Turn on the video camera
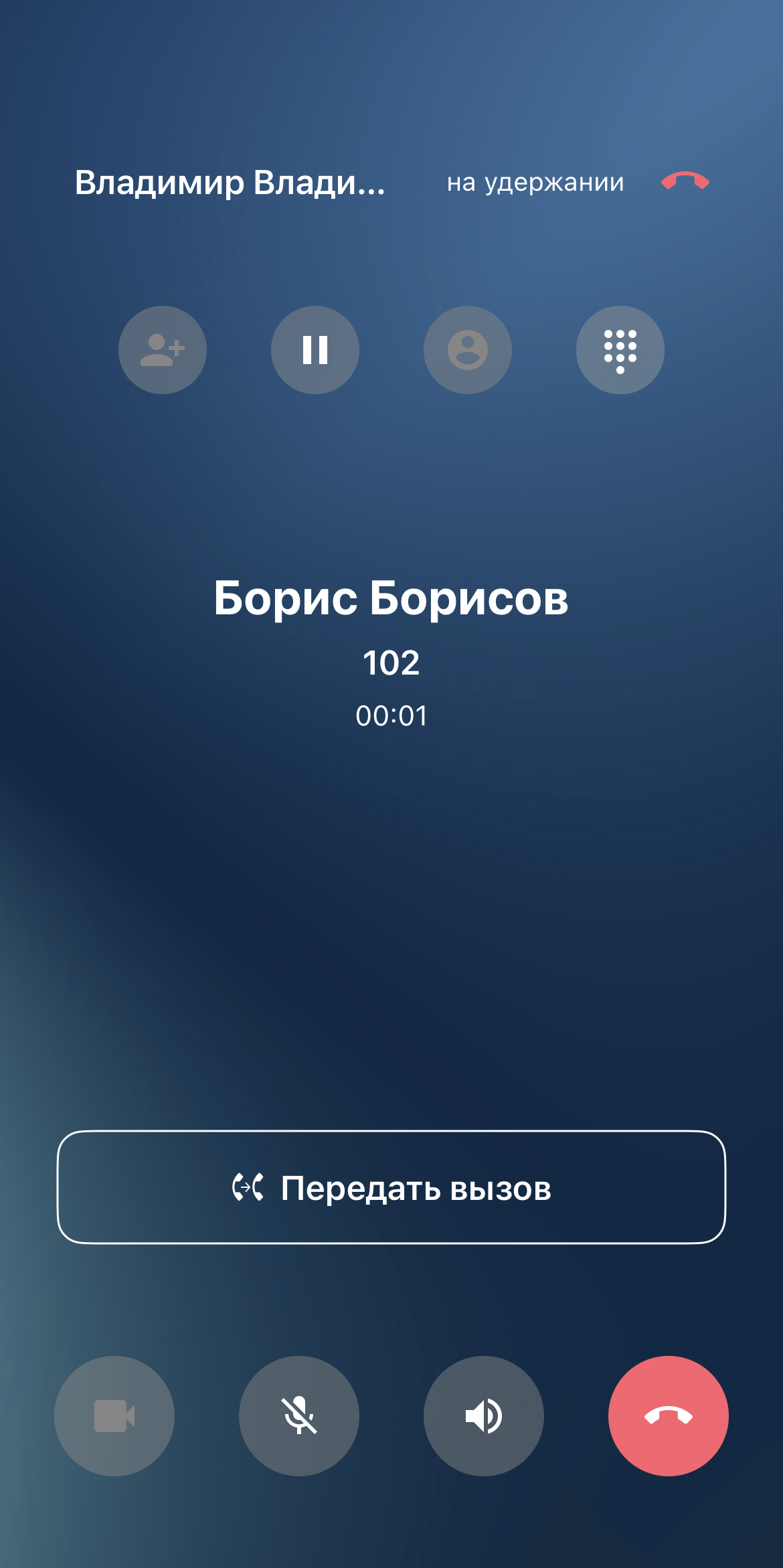The image size is (783, 1568). [x=114, y=1416]
